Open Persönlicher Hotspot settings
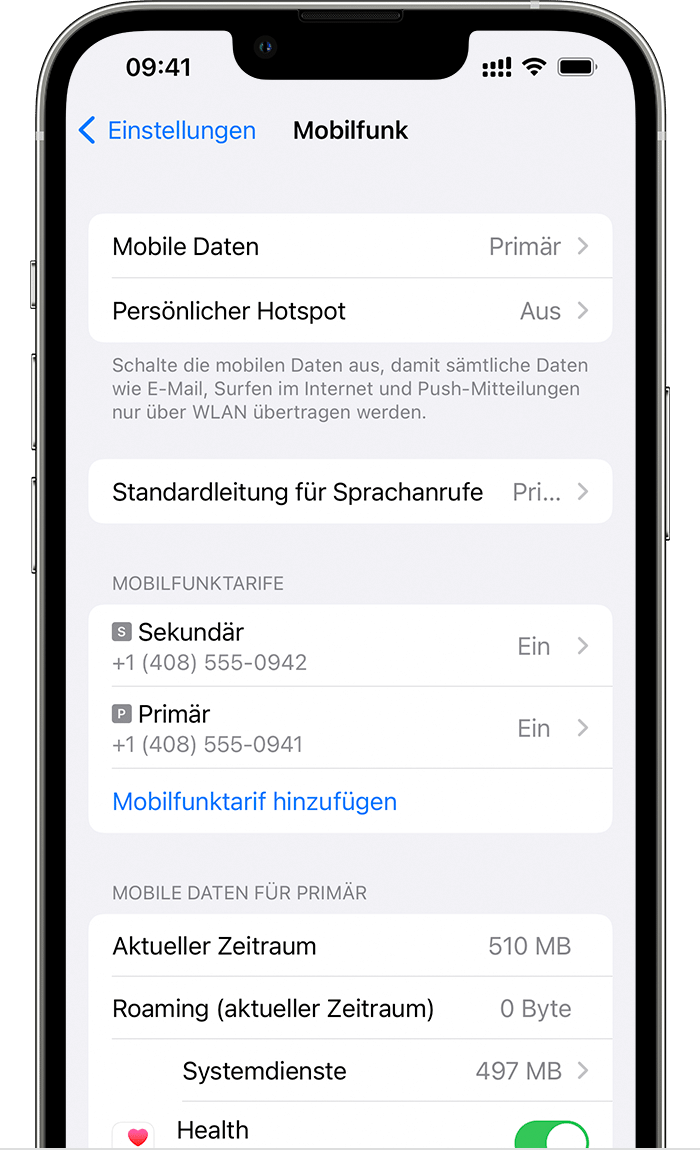This screenshot has width=700, height=1150. tap(350, 311)
